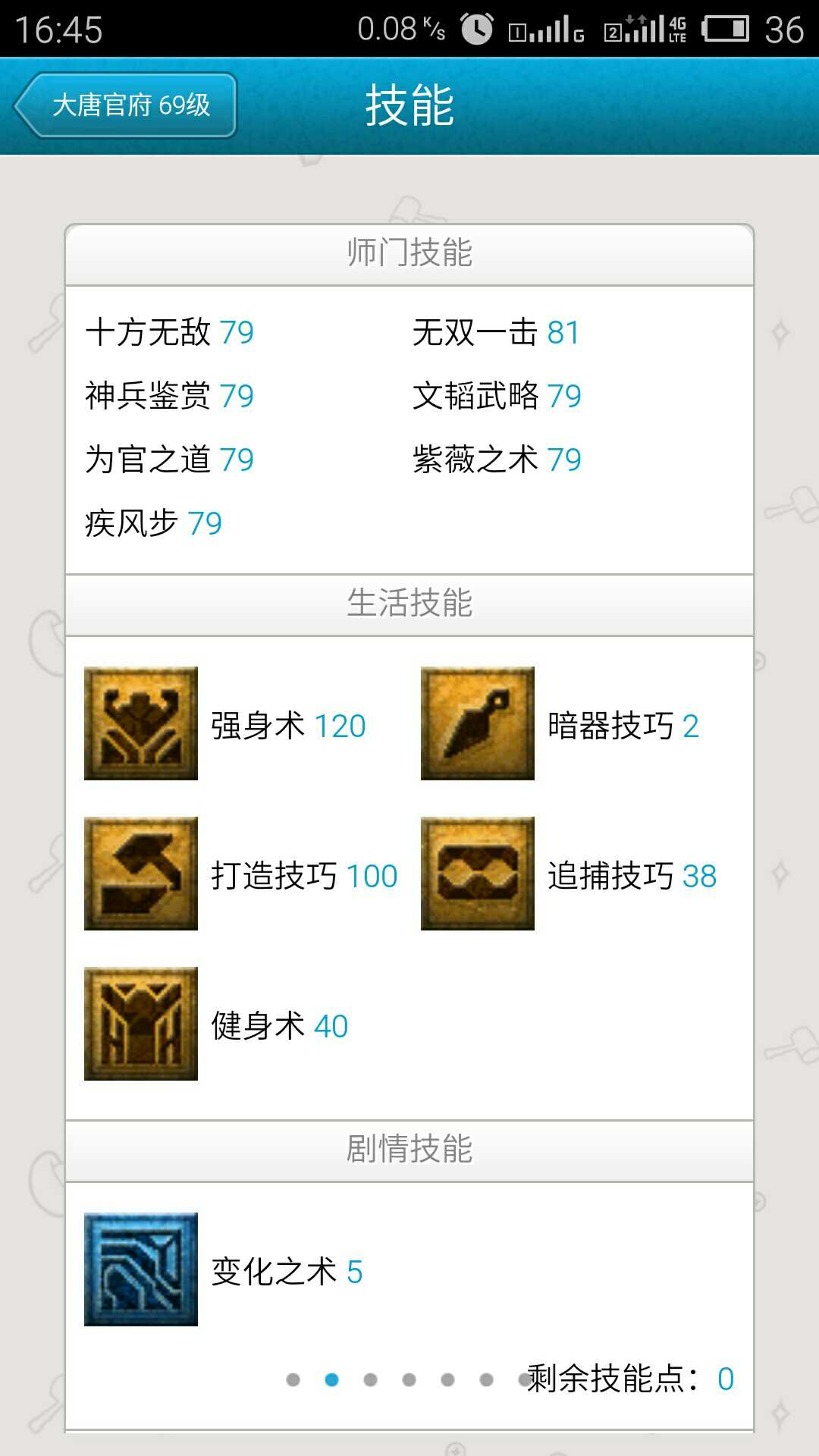The width and height of the screenshot is (819, 1456).
Task: Go back to 大唐官府 69级 page
Action: (126, 105)
